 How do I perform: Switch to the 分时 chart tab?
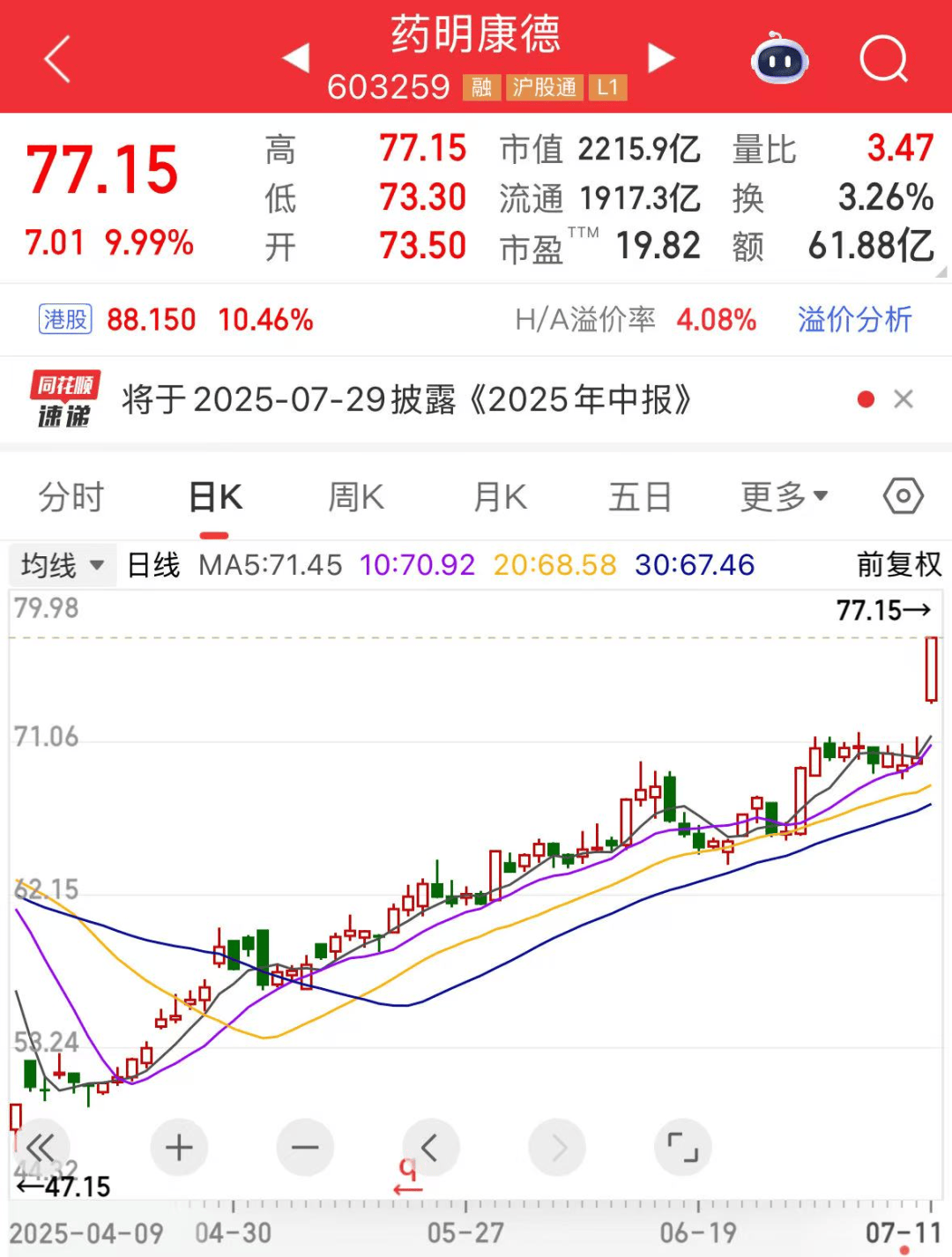(x=71, y=497)
